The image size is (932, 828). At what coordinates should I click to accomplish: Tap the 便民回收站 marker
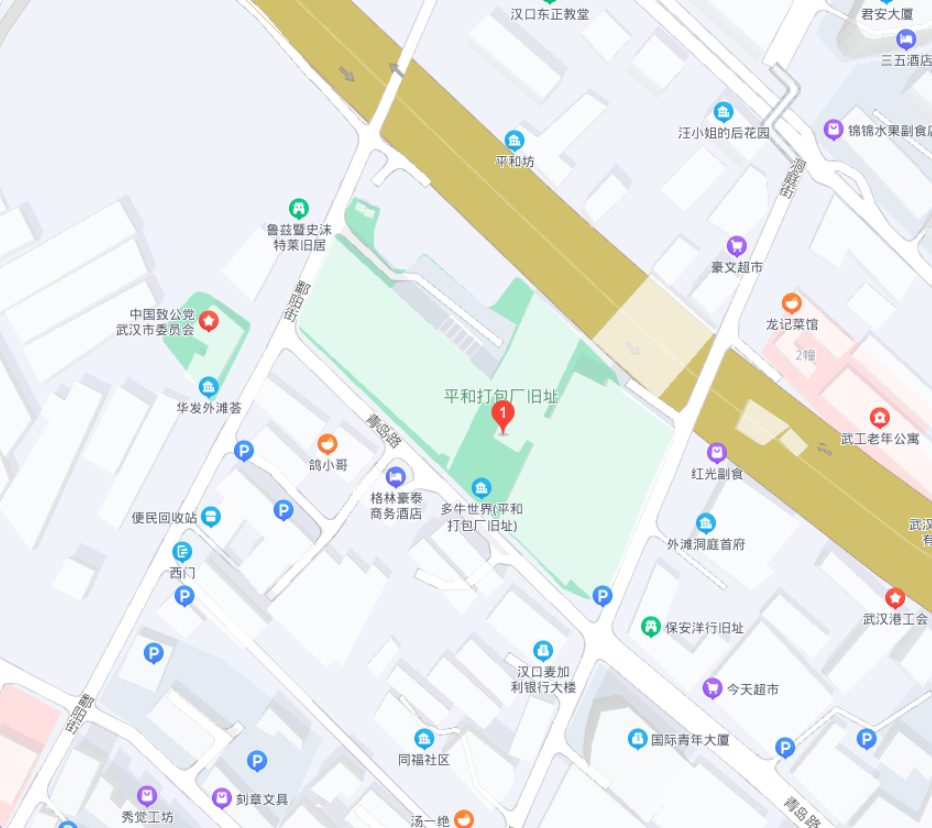pyautogui.click(x=211, y=517)
